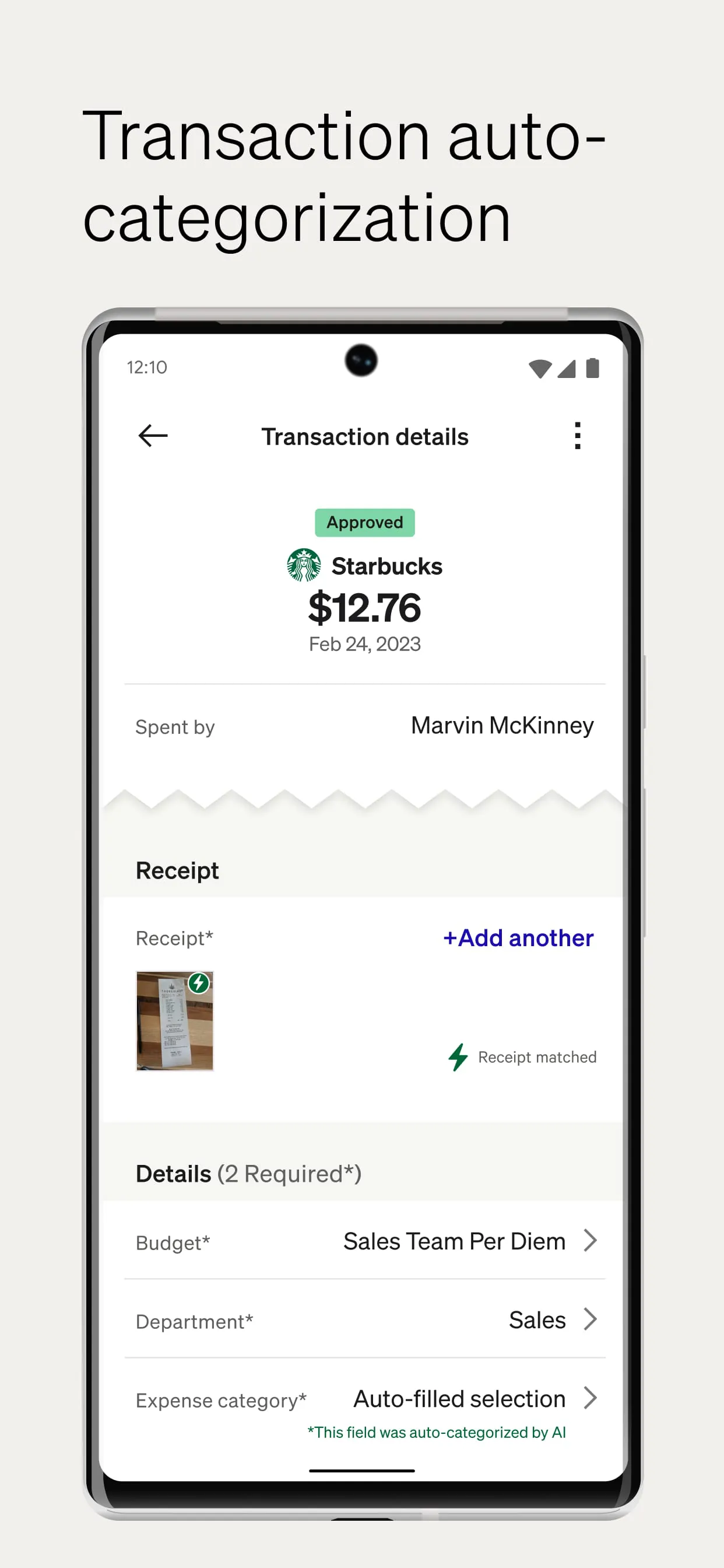
Task: Select the Details section header
Action: 173,1174
